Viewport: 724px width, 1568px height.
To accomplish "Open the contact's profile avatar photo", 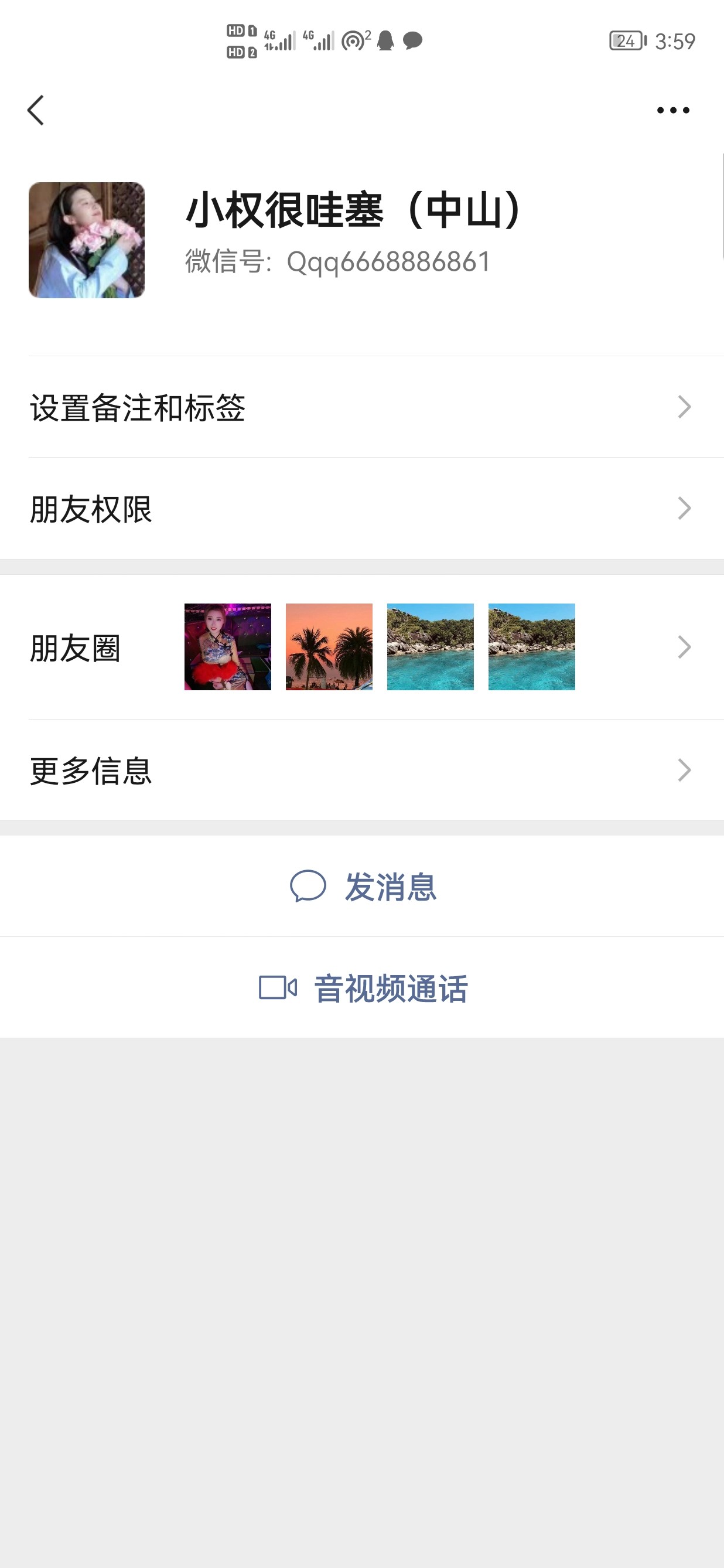I will tap(86, 239).
